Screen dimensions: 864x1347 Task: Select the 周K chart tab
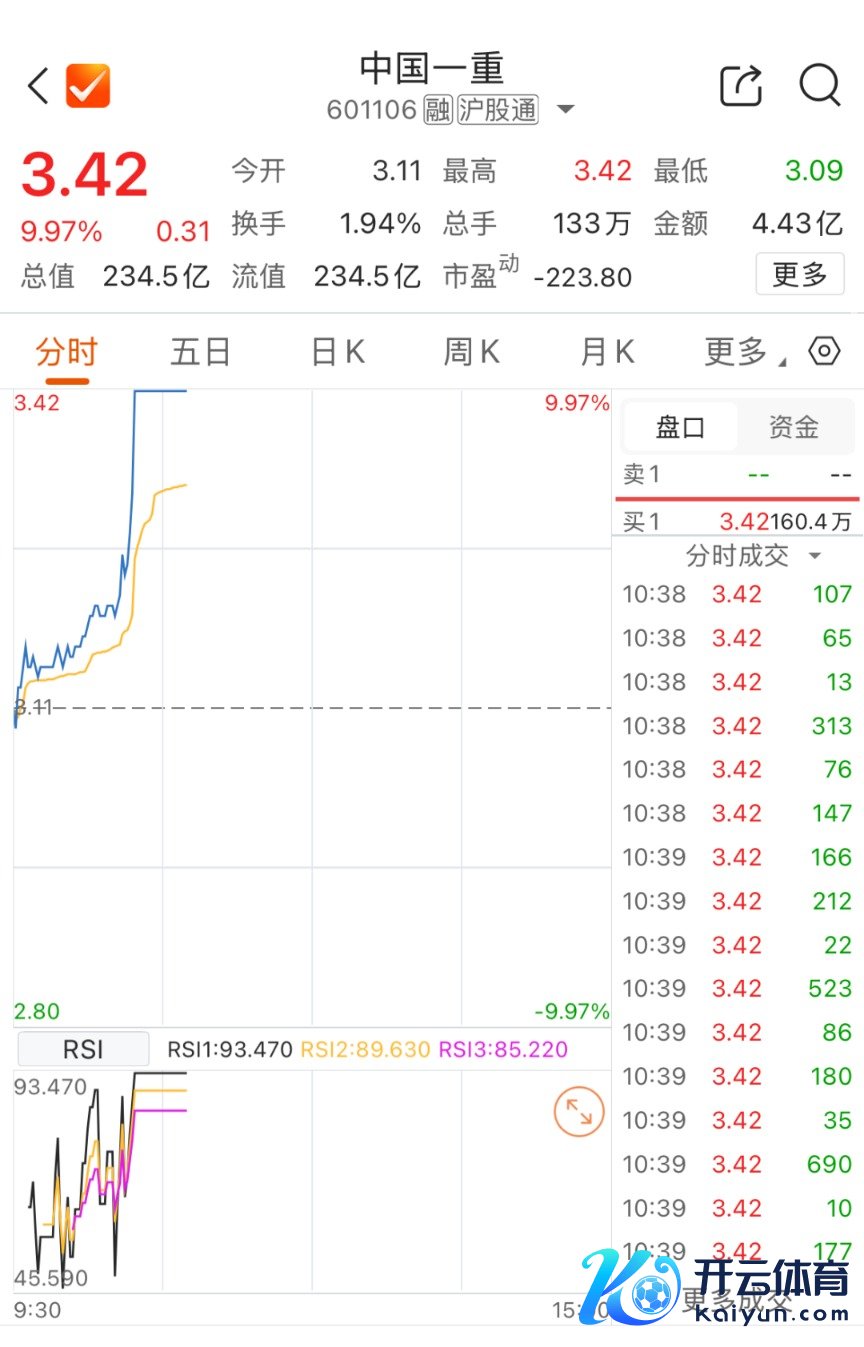click(471, 352)
